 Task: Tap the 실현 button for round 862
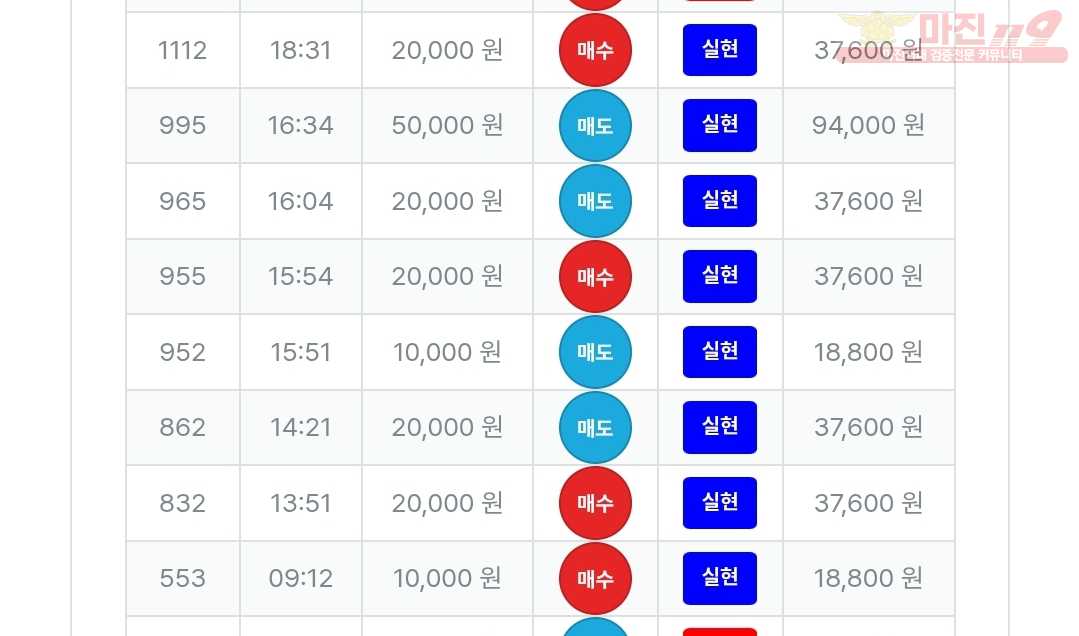pos(719,427)
